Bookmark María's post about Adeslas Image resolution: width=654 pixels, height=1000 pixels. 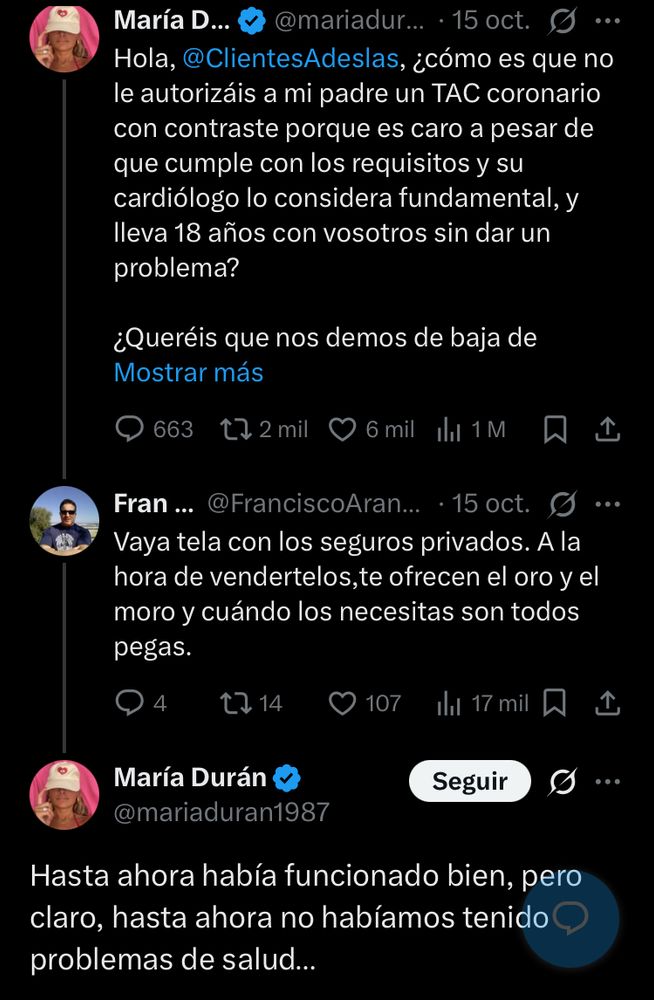click(x=555, y=429)
